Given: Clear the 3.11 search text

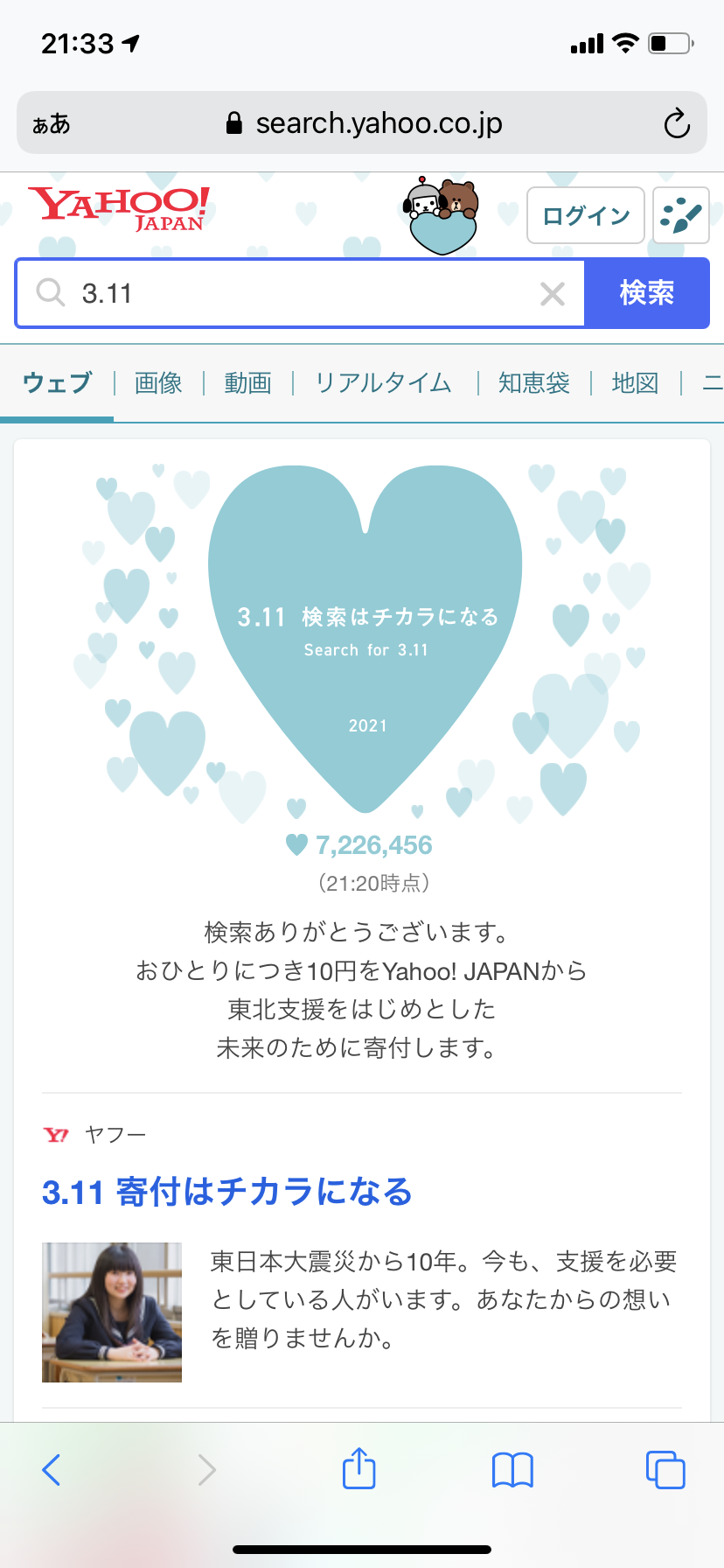Looking at the screenshot, I should 553,294.
